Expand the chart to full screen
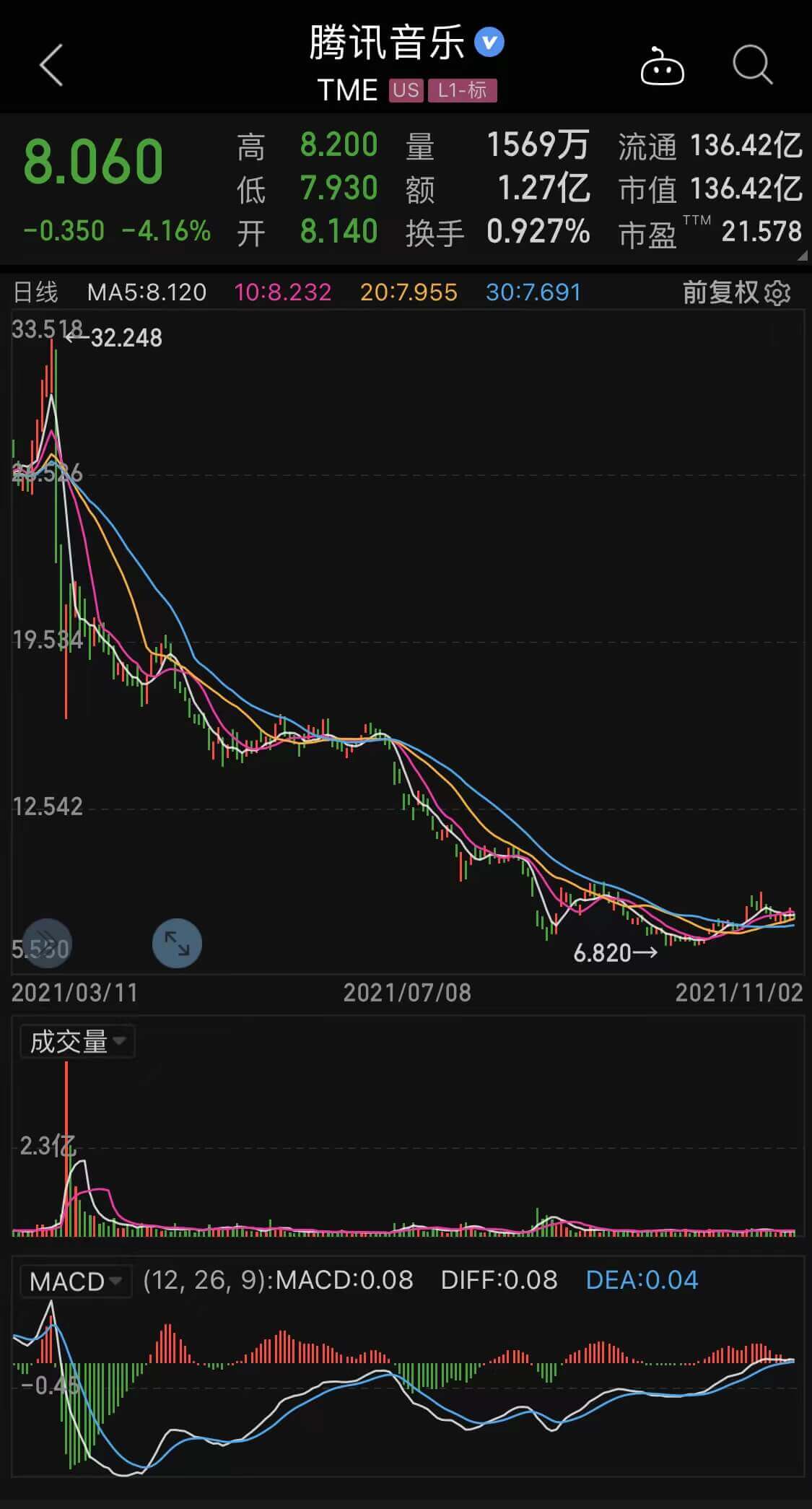The height and width of the screenshot is (1509, 812). pyautogui.click(x=177, y=943)
